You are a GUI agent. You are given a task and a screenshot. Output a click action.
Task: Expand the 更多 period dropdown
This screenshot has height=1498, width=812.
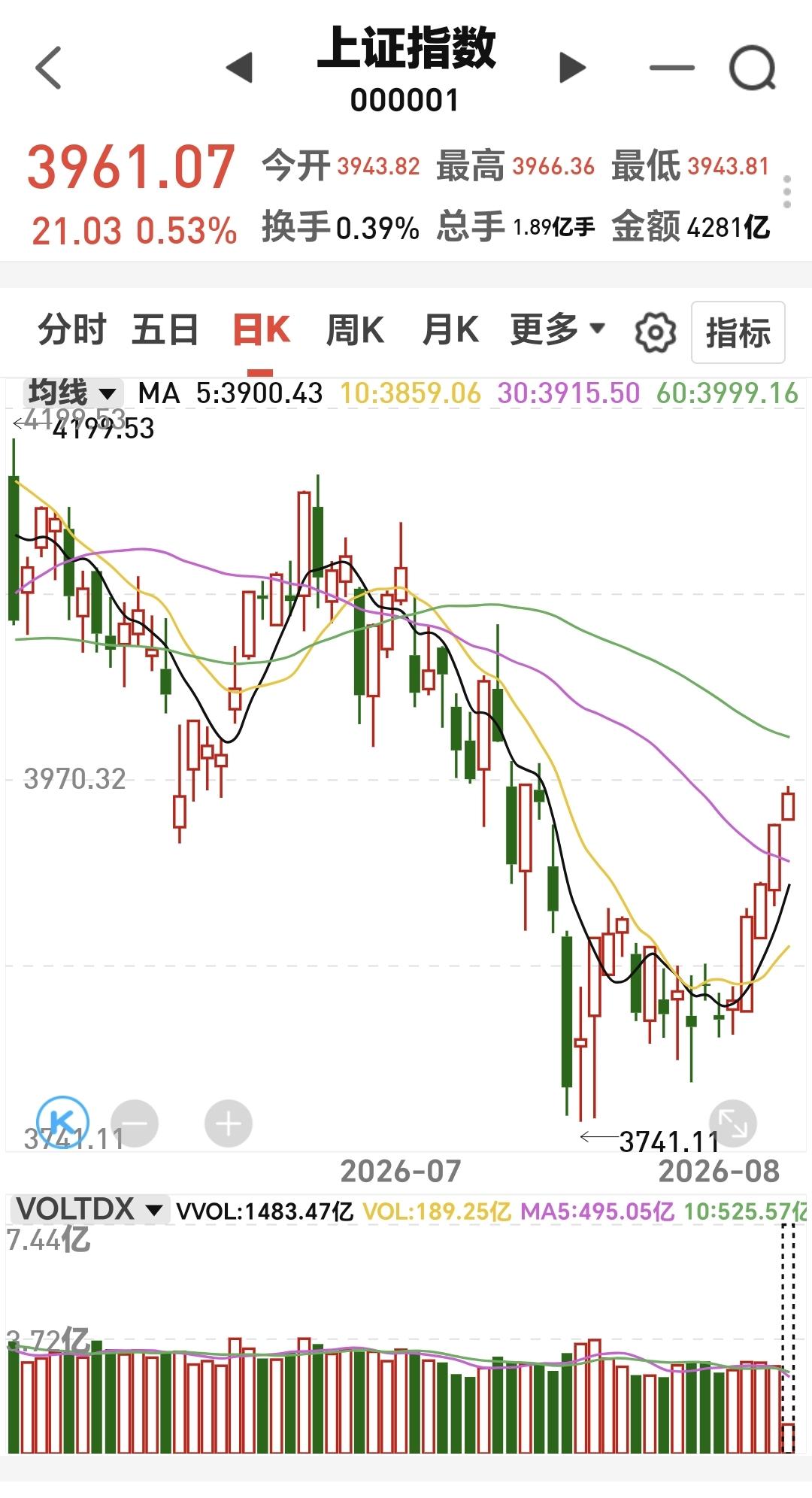click(x=557, y=329)
